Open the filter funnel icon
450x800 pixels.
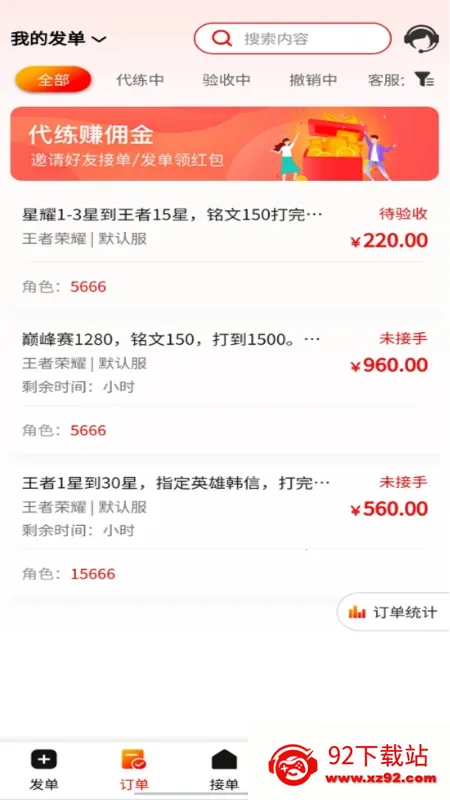point(424,80)
